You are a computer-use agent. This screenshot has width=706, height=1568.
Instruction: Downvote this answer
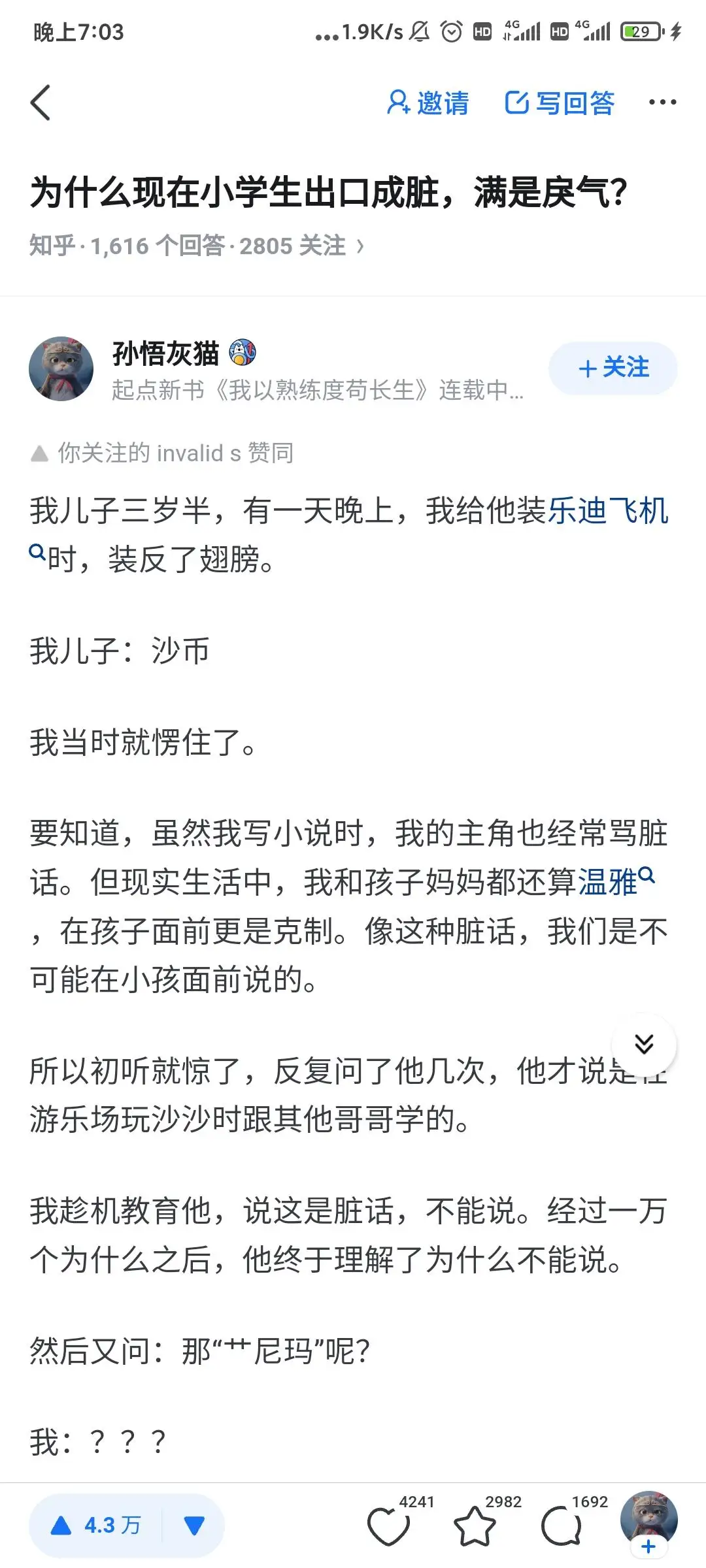click(194, 1526)
